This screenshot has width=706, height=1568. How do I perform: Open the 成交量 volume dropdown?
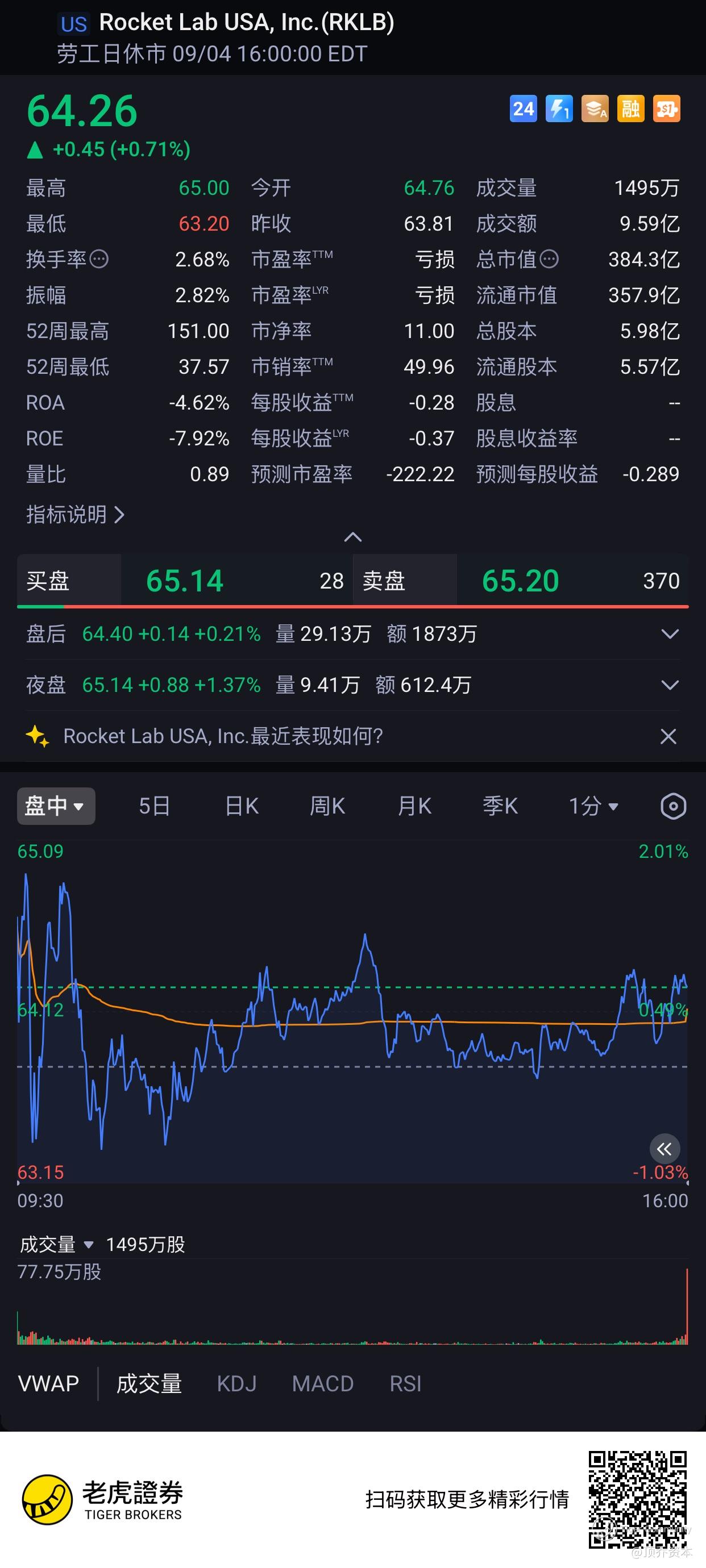click(x=57, y=1244)
